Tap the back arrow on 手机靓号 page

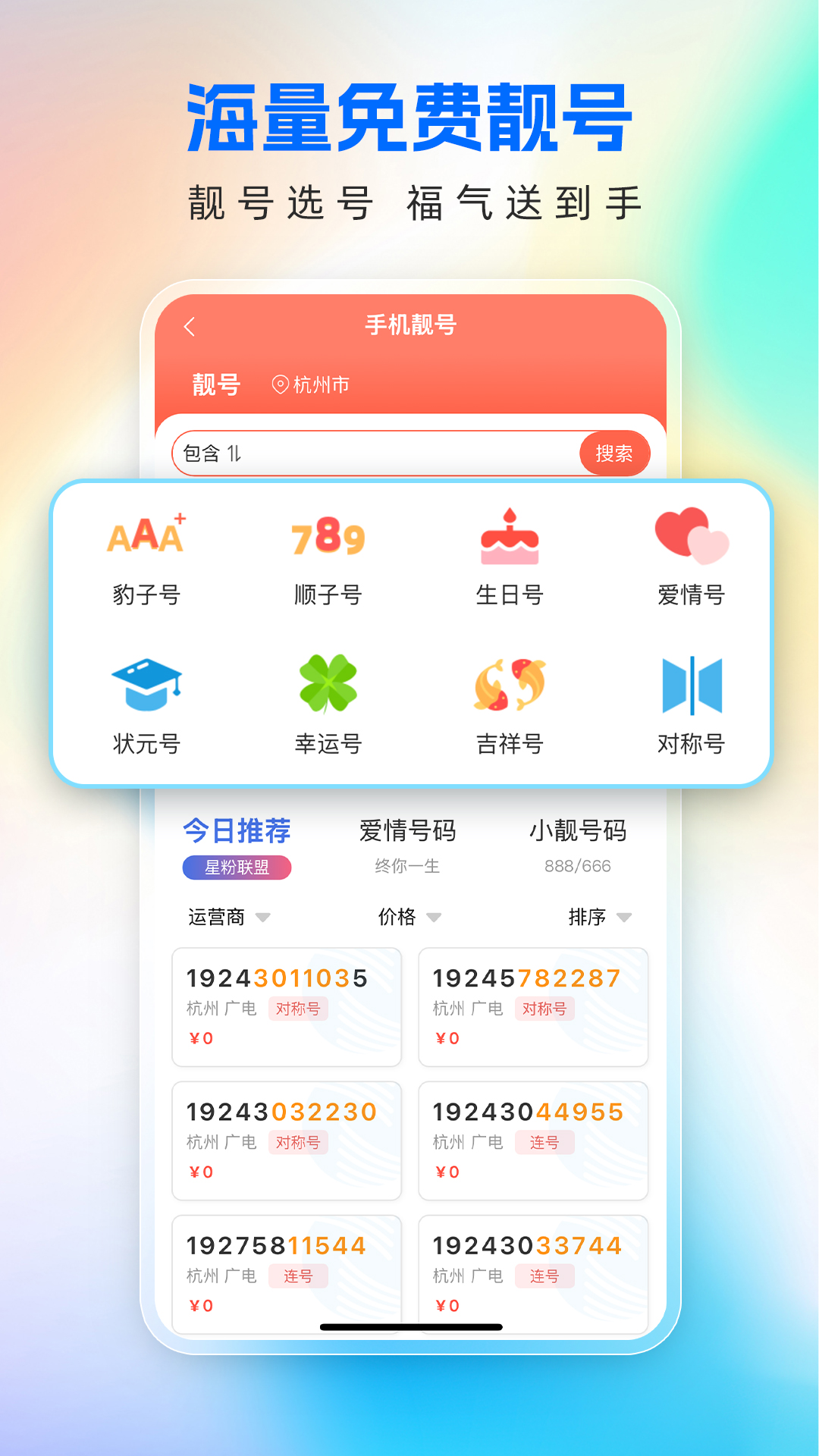point(188,326)
